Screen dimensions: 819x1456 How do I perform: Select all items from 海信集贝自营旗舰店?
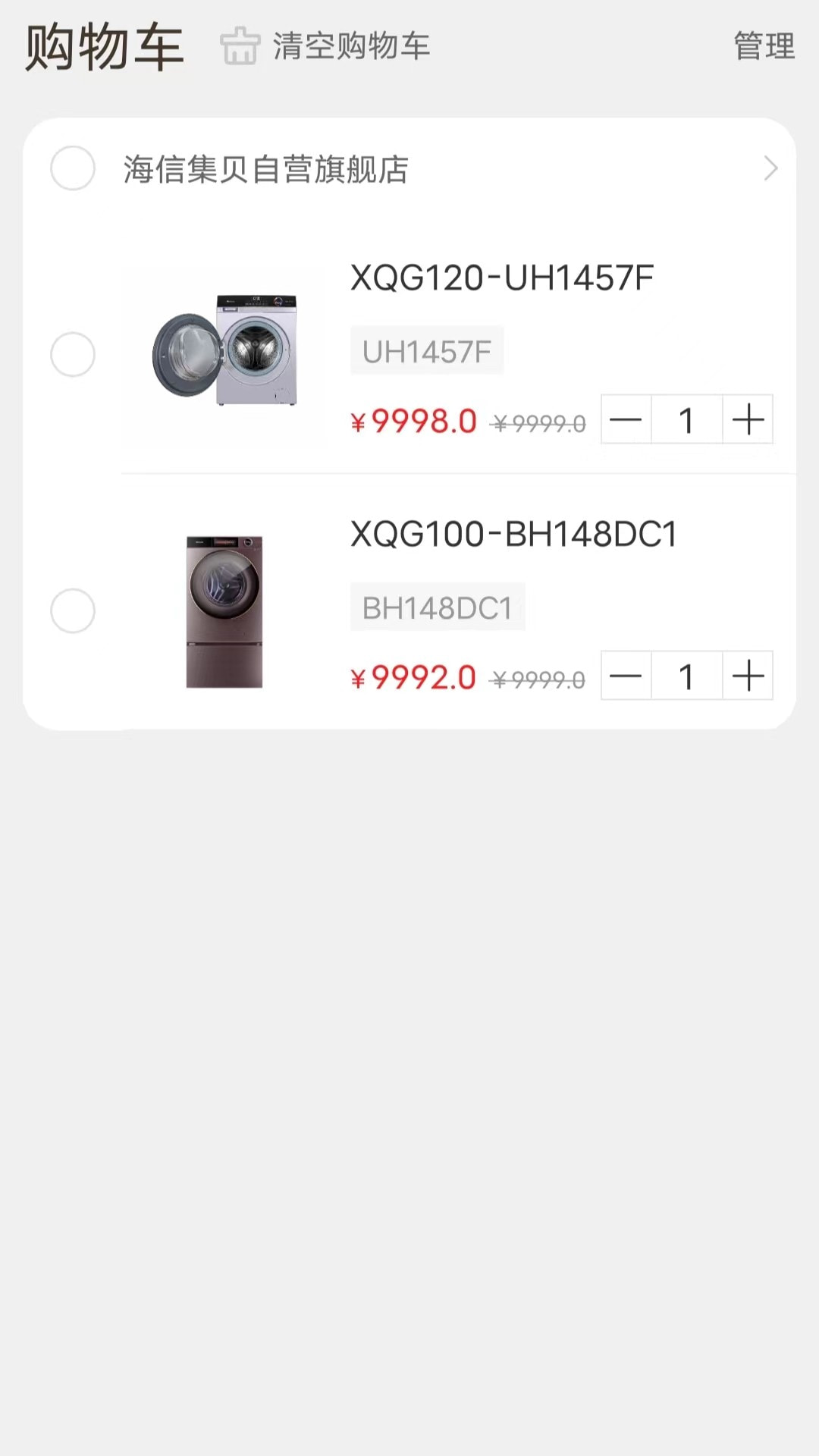pos(73,168)
